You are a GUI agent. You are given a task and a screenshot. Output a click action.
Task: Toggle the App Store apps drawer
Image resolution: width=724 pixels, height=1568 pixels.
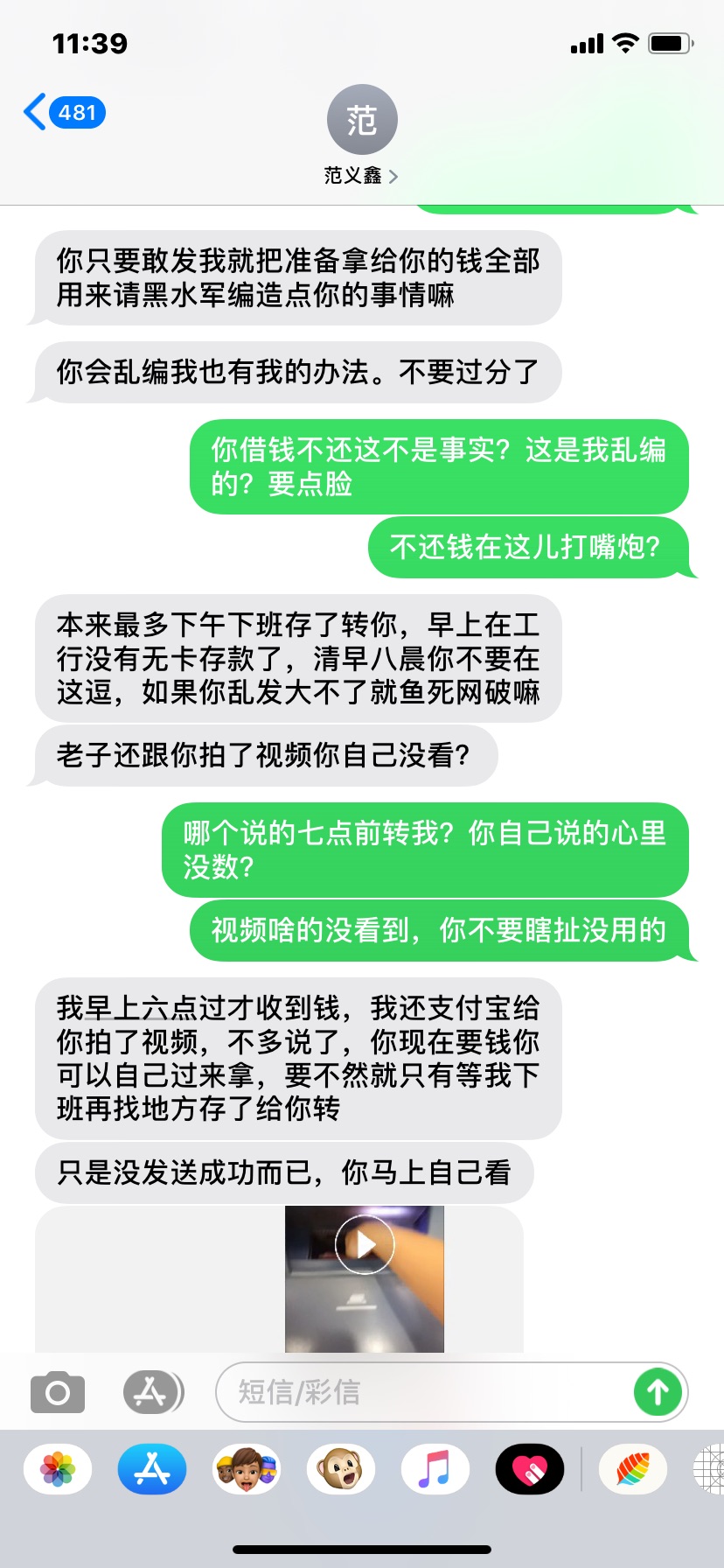point(152,1392)
